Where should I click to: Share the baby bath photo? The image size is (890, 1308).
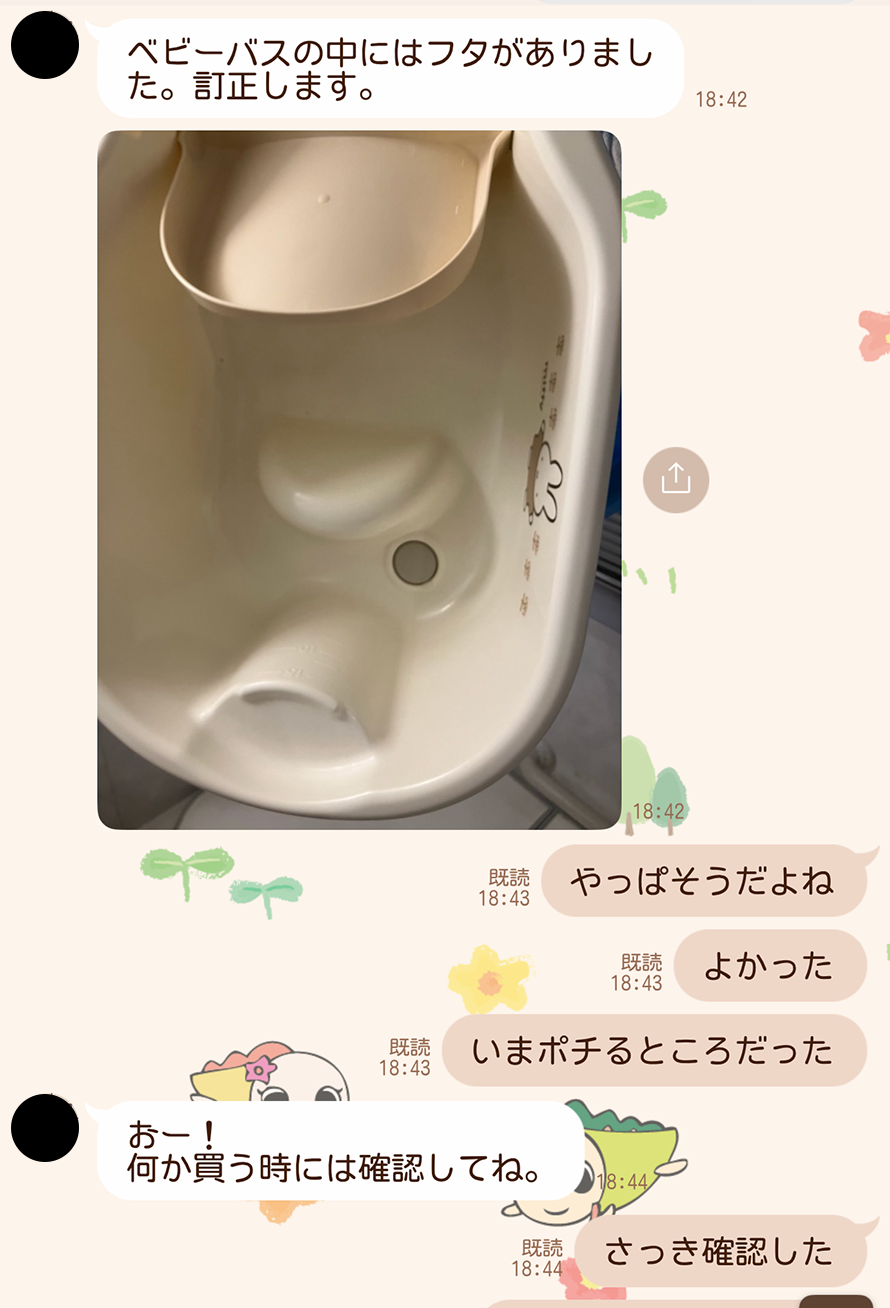[676, 480]
